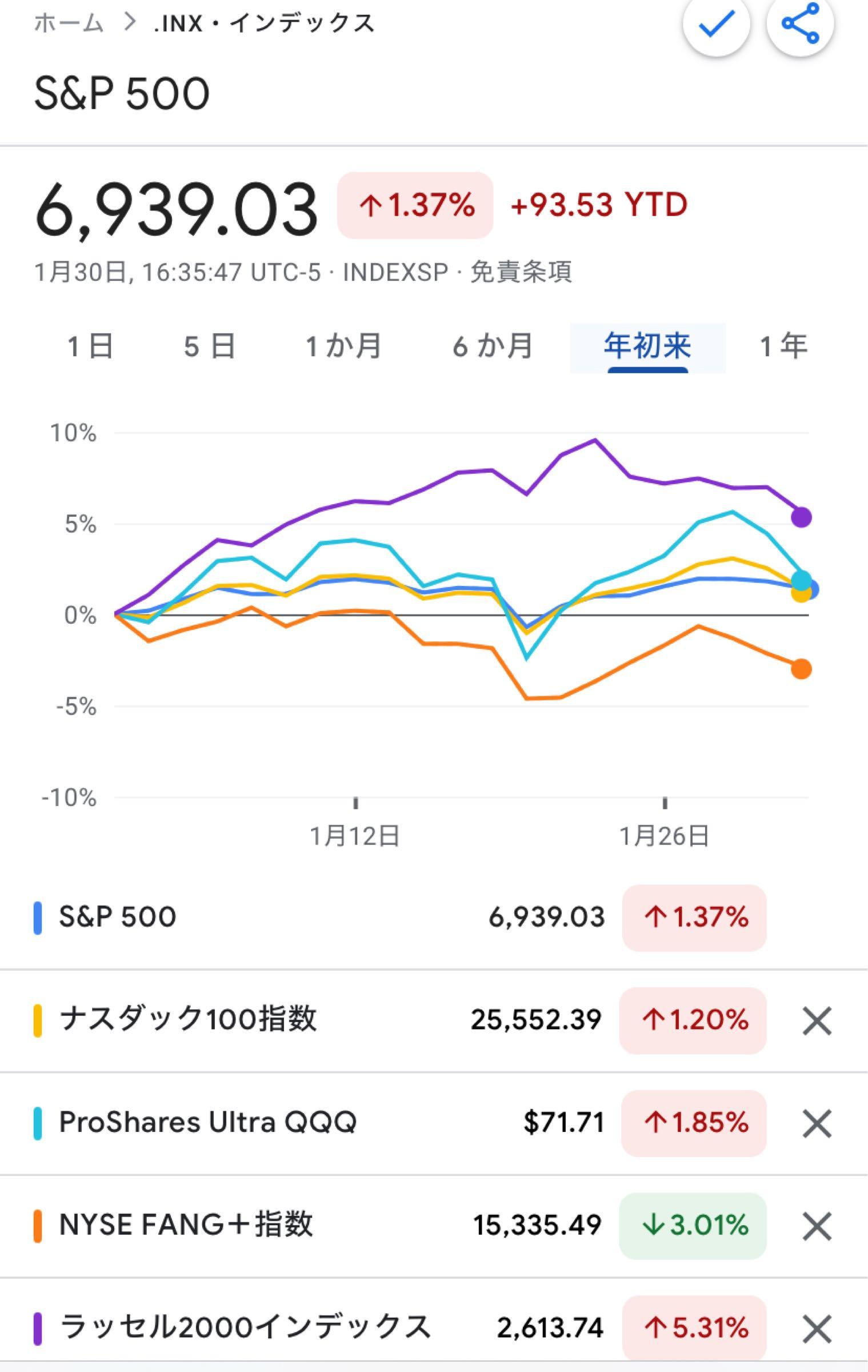Click the yellow Nasdaq endpoint dot on chart

pos(800,595)
